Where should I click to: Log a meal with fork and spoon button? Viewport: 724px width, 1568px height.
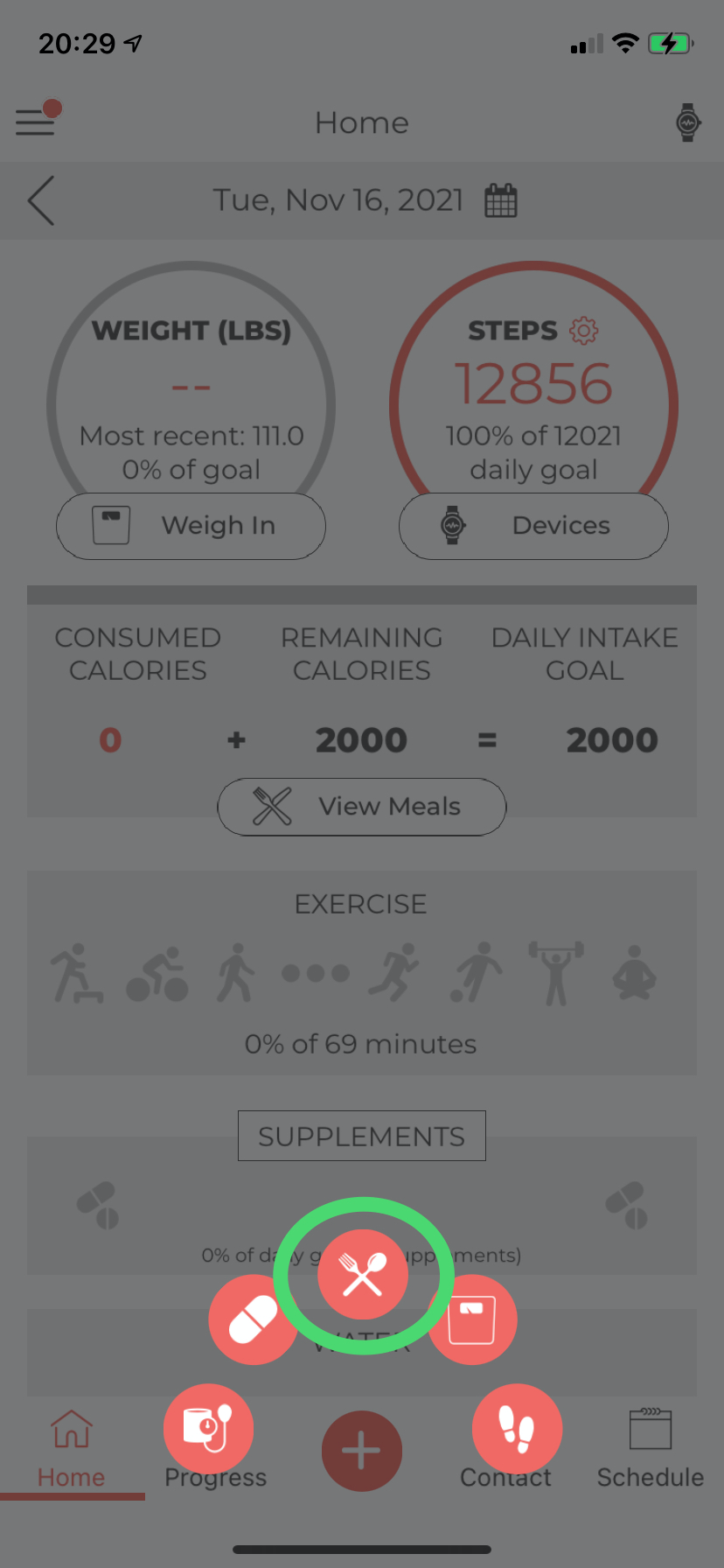coord(363,1274)
